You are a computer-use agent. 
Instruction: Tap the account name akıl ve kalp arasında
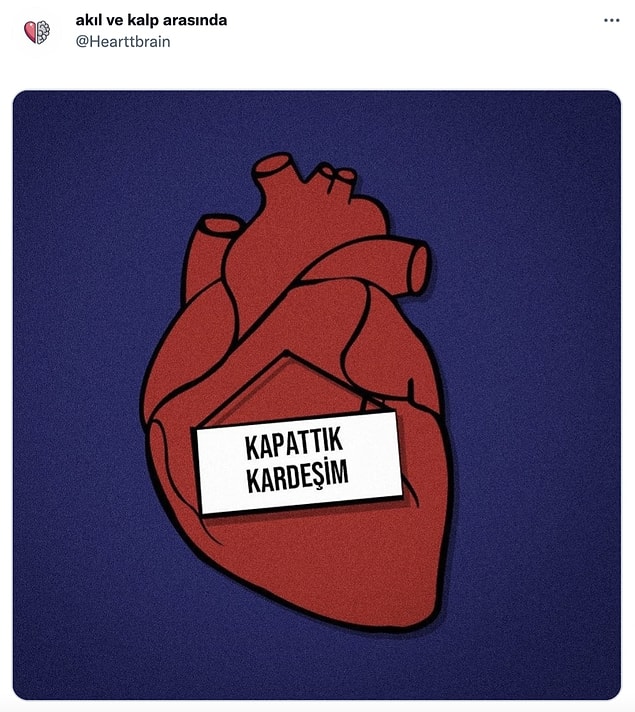151,21
